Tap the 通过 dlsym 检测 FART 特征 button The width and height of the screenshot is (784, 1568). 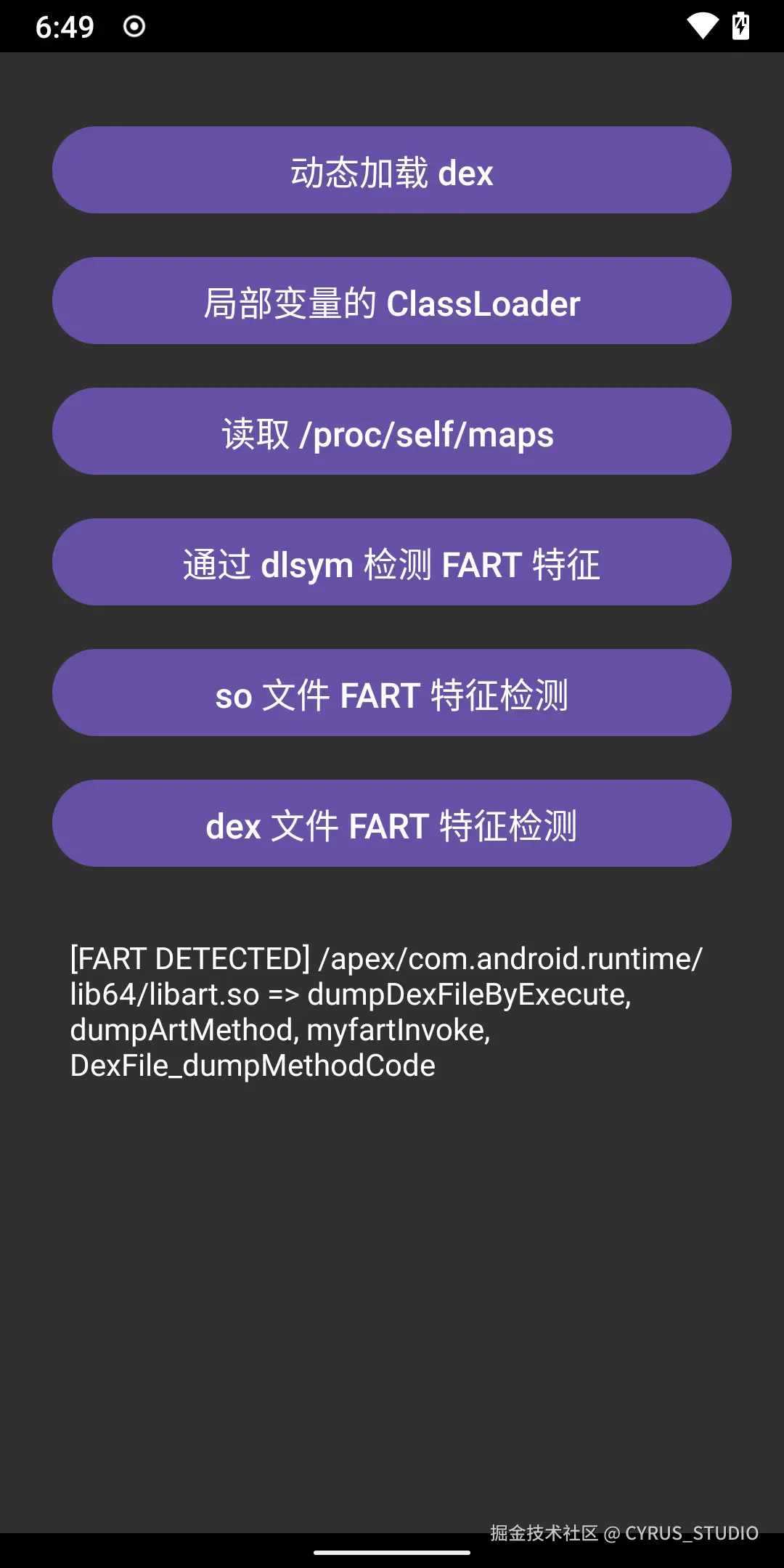pyautogui.click(x=392, y=562)
